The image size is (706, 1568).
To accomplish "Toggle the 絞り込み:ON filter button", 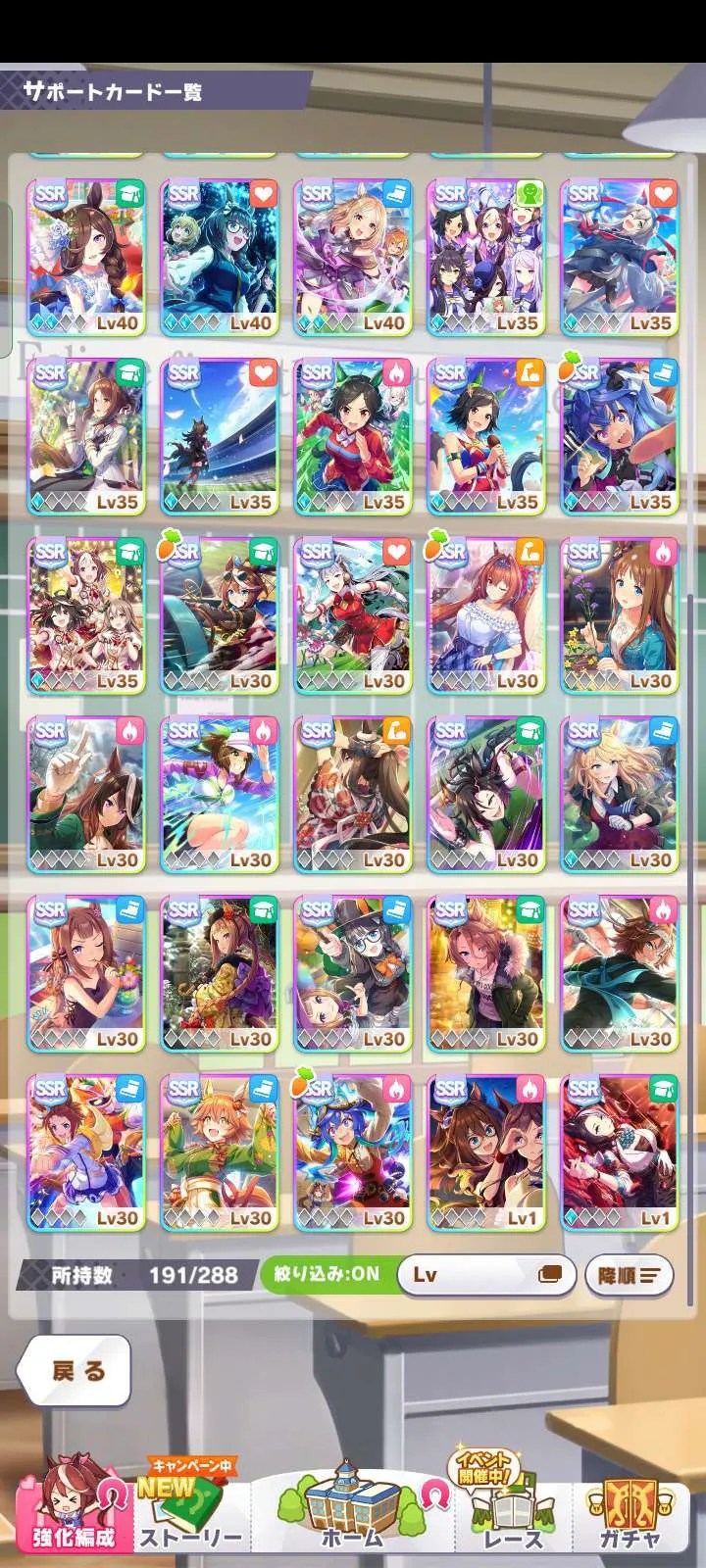I will [327, 1275].
